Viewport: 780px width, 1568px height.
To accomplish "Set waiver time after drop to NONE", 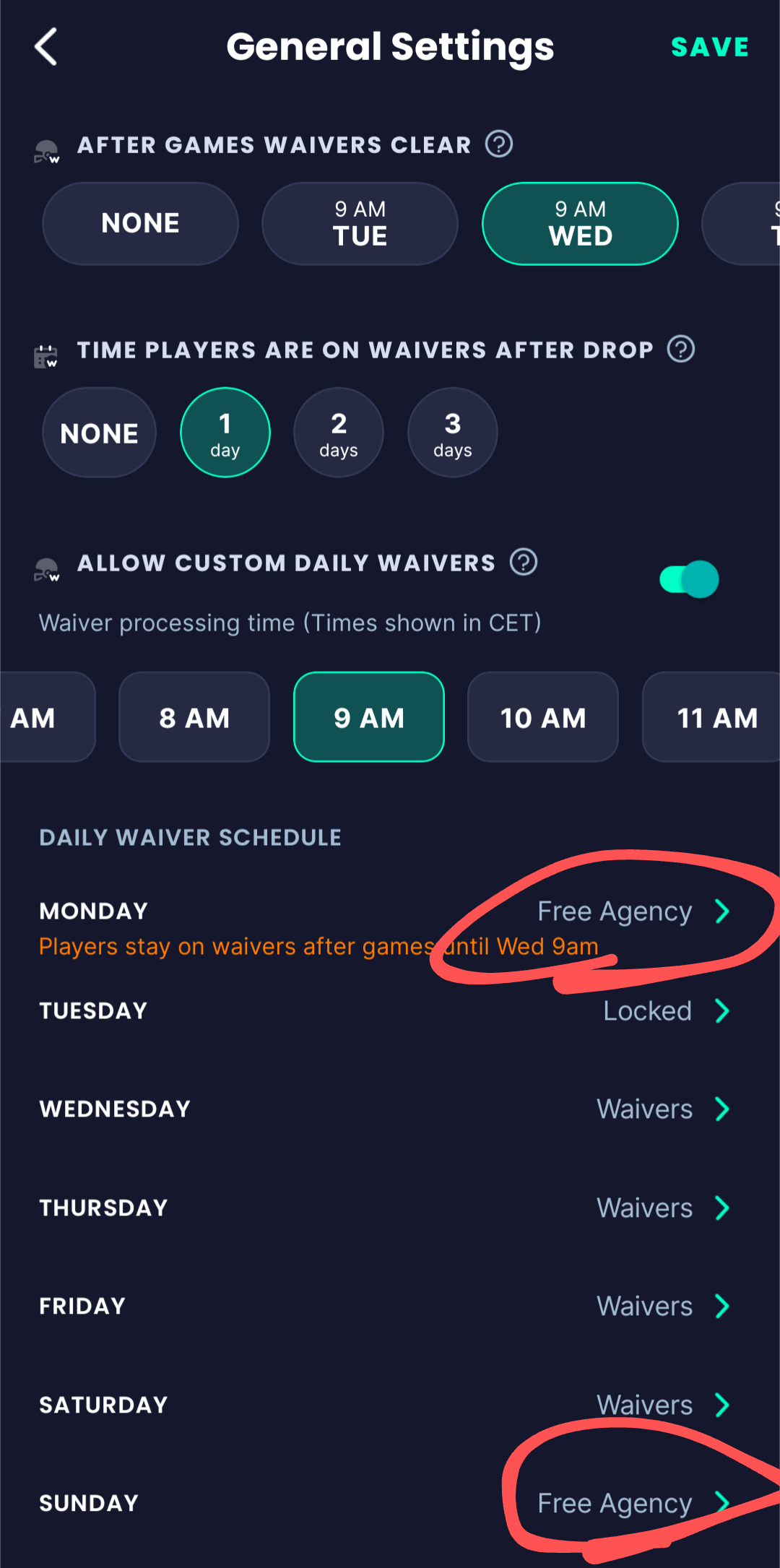I will 99,433.
